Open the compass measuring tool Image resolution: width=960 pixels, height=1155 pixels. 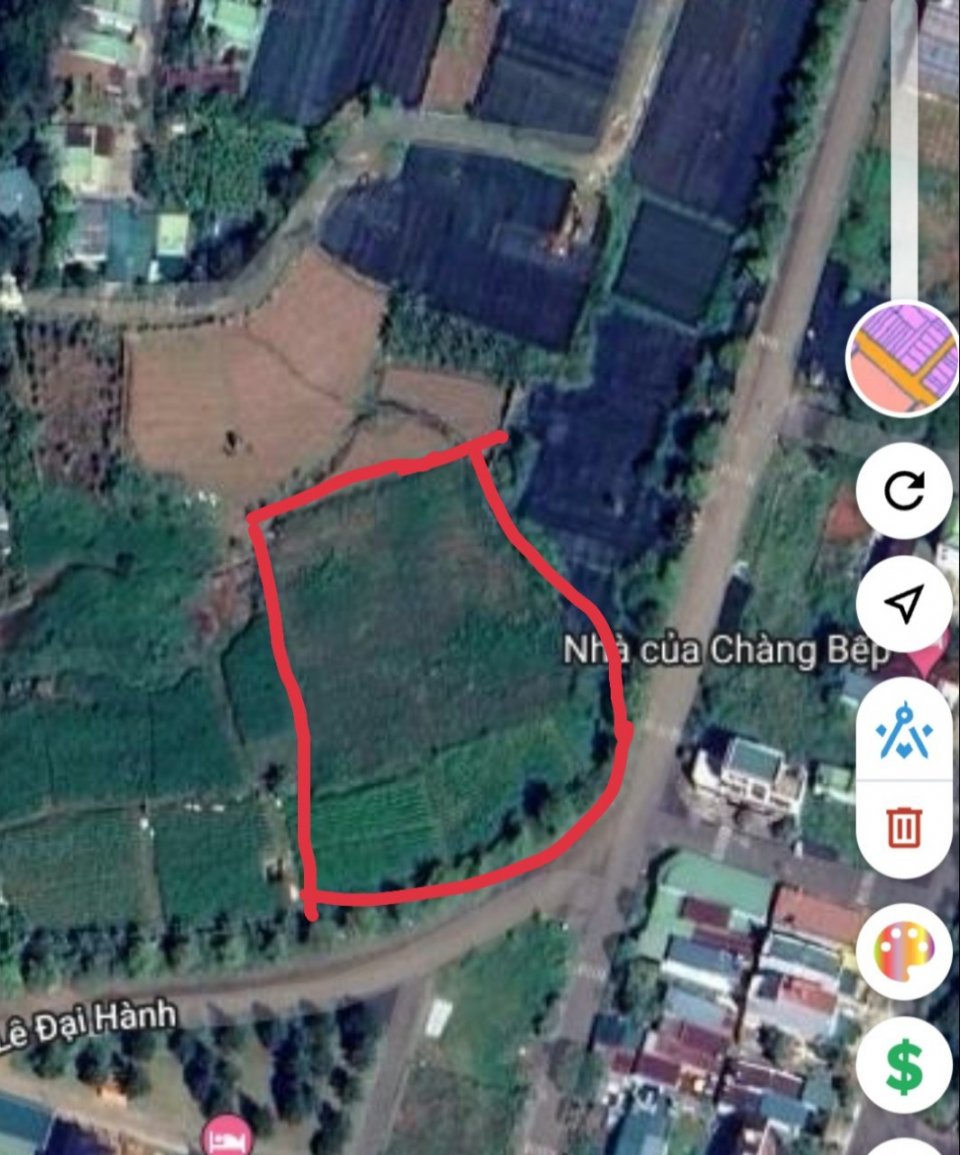click(904, 732)
